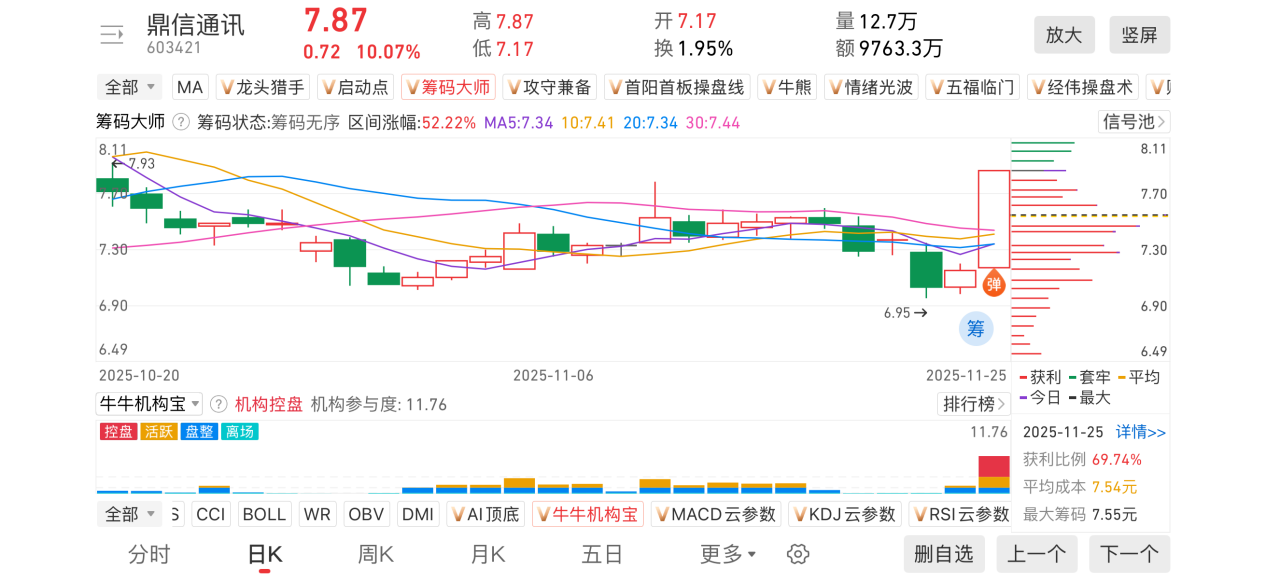Expand the top 全部 indicator dropdown
Image resolution: width=1266 pixels, height=582 pixels.
(x=130, y=87)
